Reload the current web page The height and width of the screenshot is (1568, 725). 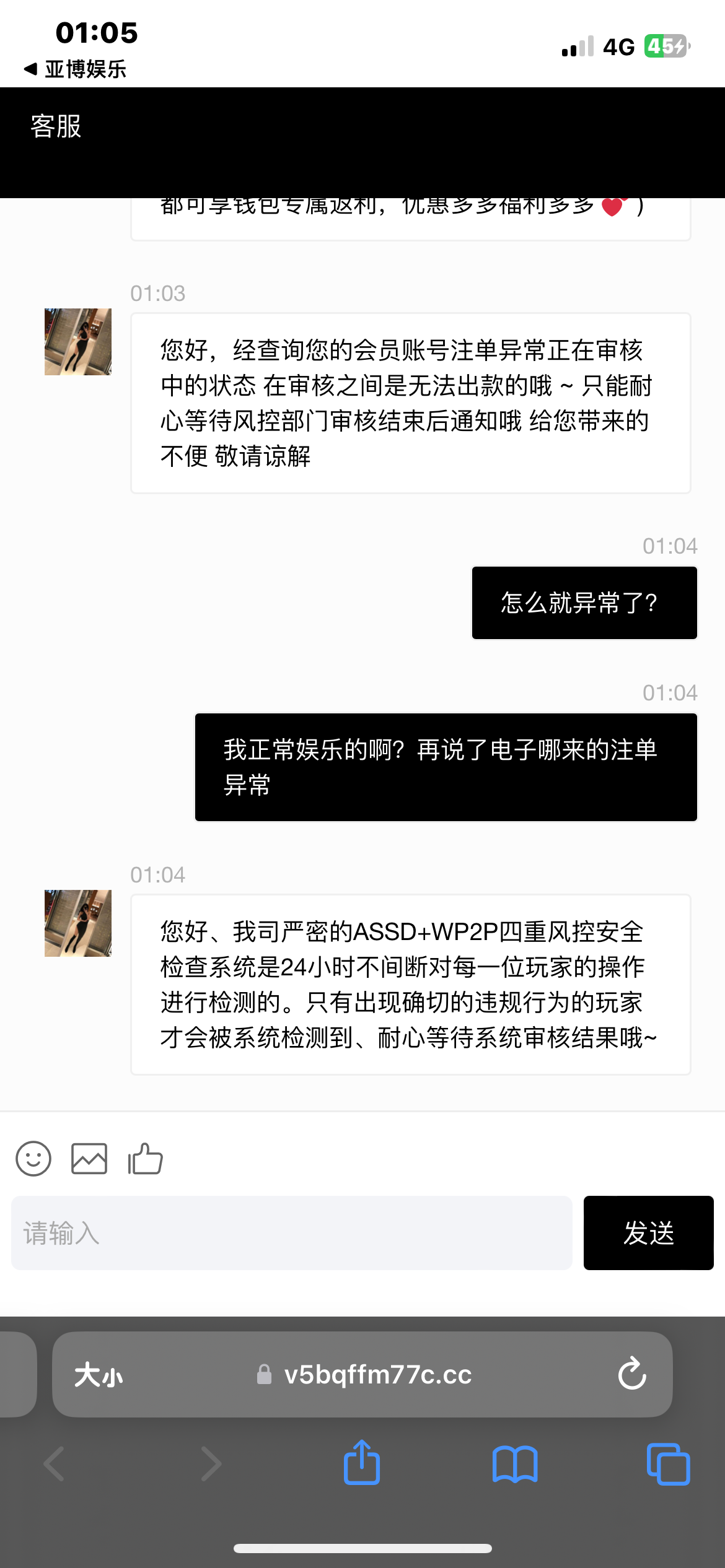tap(631, 1374)
